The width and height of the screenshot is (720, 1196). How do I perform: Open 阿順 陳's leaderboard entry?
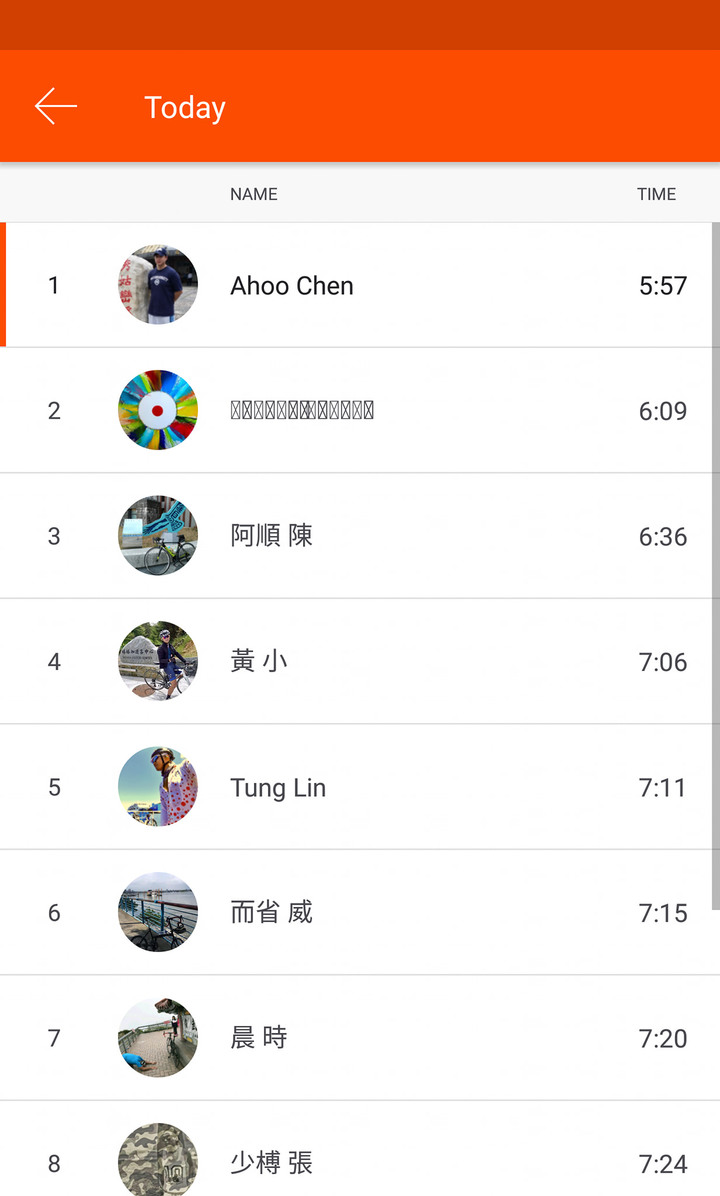360,535
